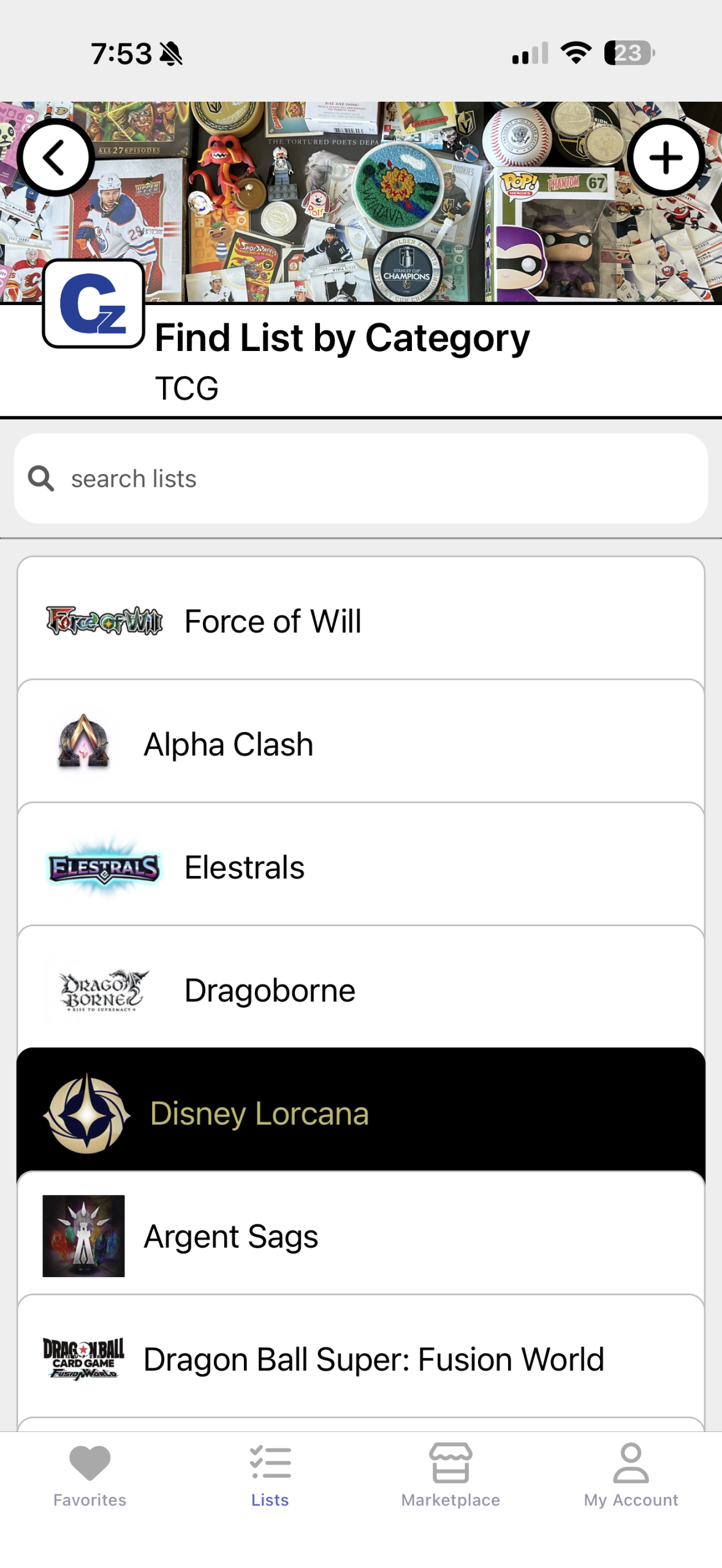Viewport: 722px width, 1568px height.
Task: Switch to the Favorites tab
Action: pos(89,1474)
